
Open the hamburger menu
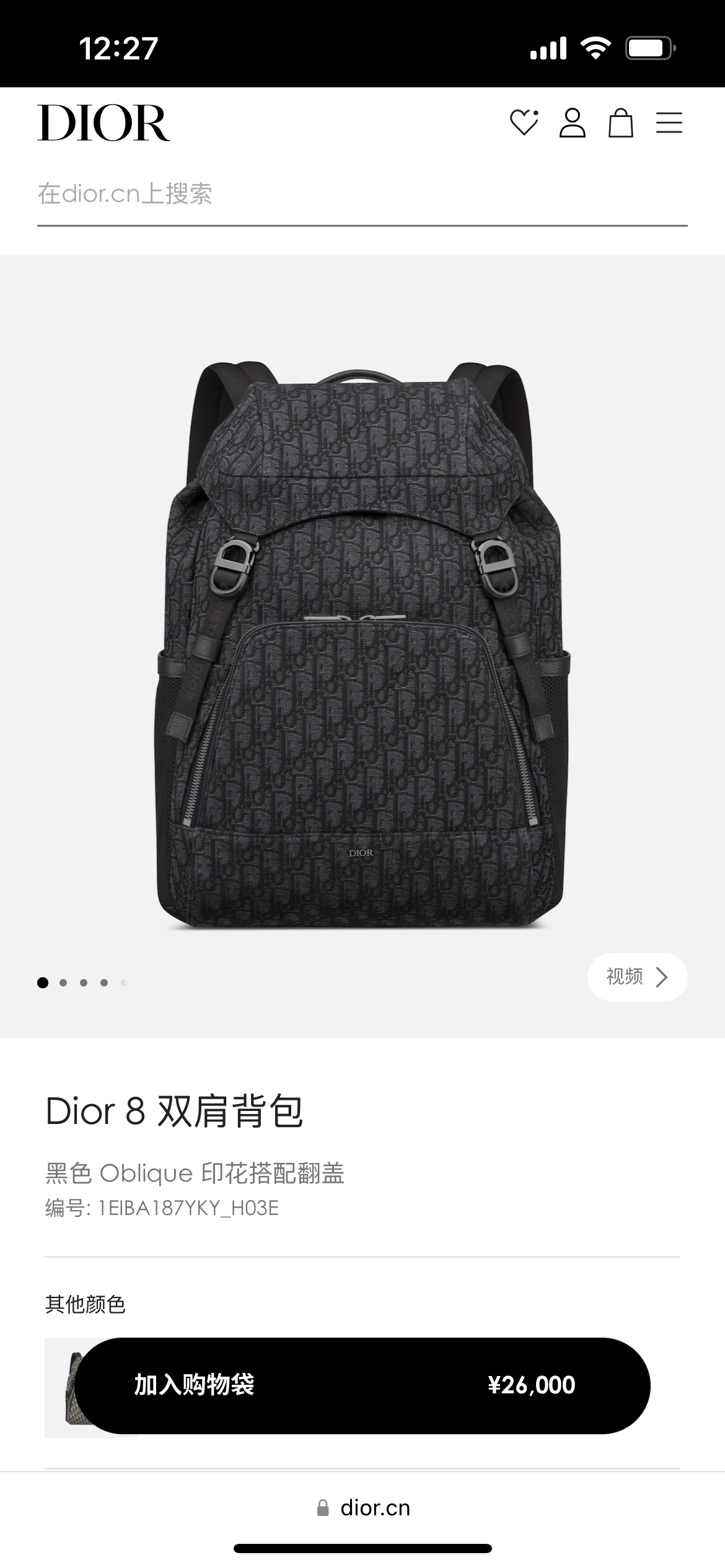(669, 123)
